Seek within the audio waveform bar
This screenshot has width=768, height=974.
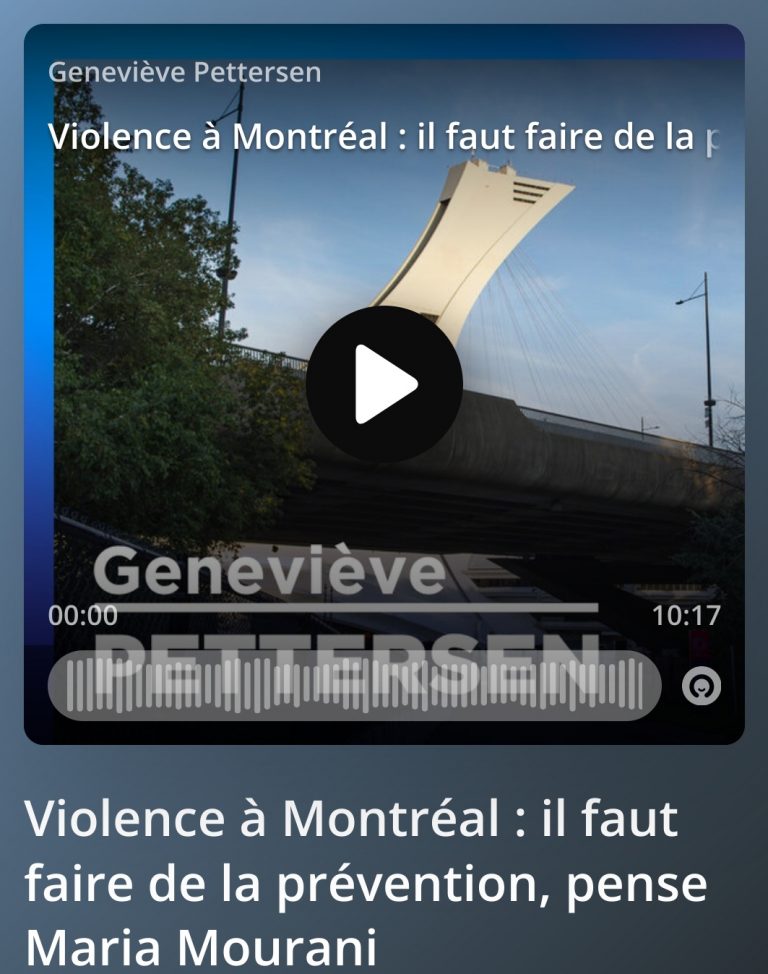pos(354,686)
